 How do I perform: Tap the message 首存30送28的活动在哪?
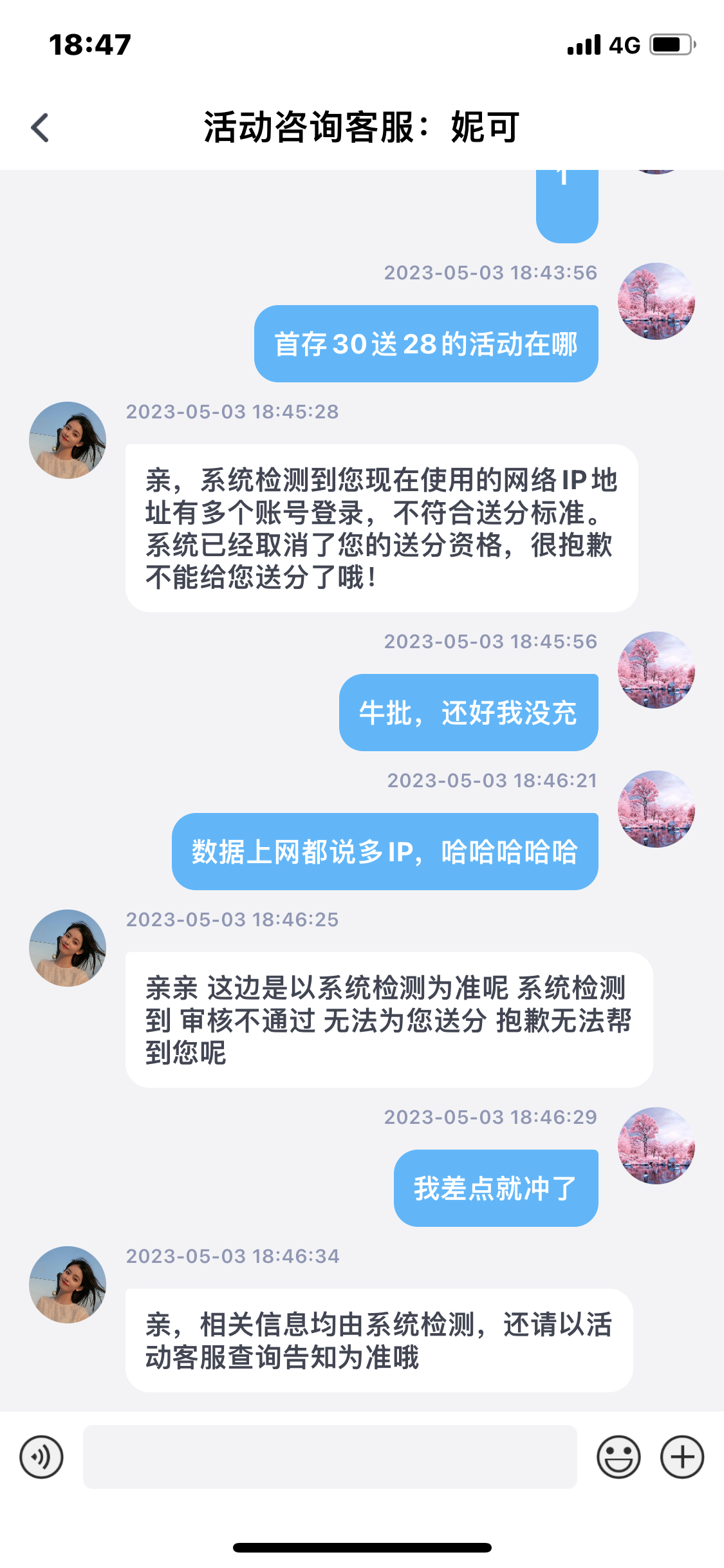pos(426,344)
